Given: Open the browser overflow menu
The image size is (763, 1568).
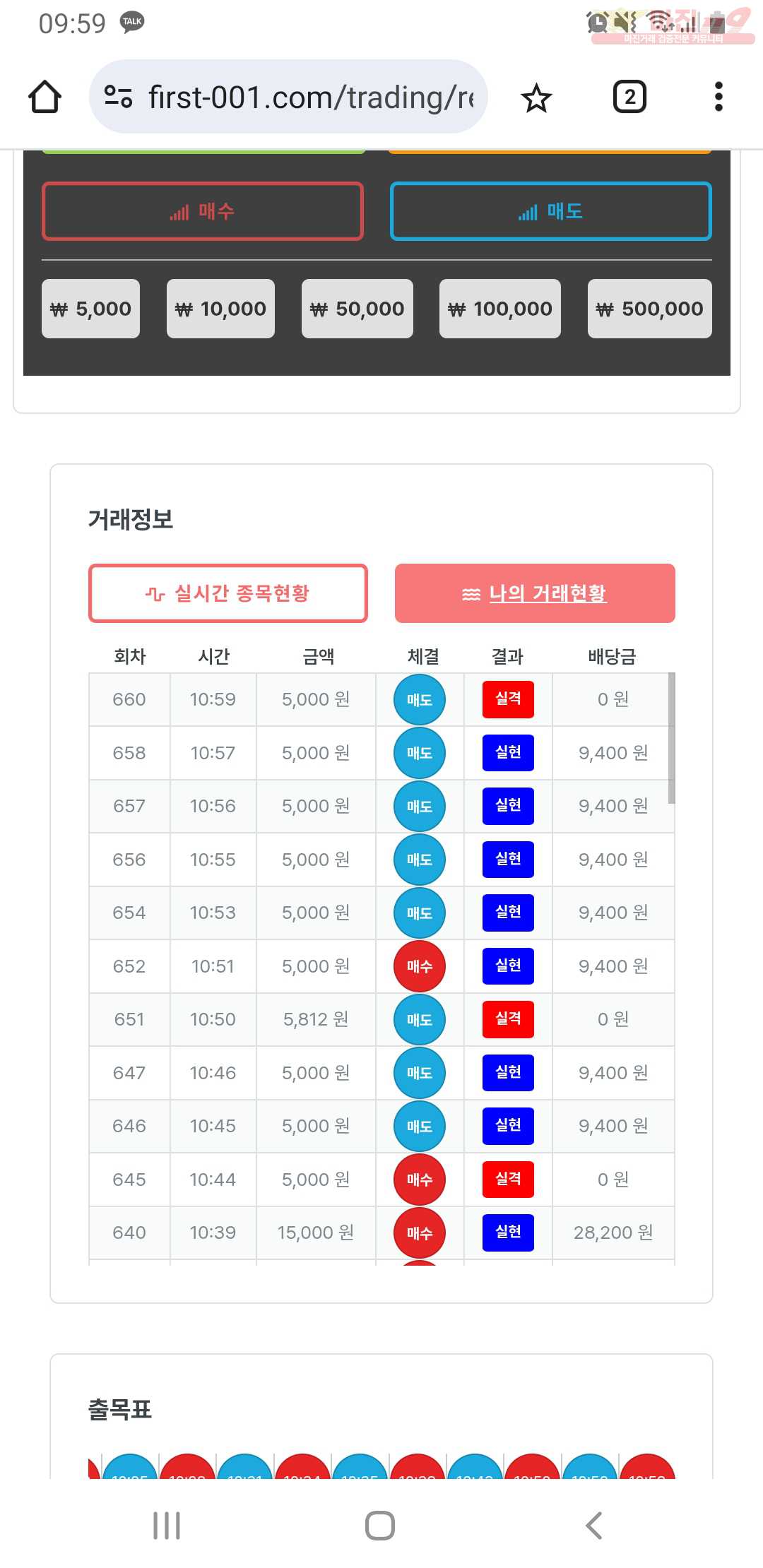Looking at the screenshot, I should click(718, 97).
